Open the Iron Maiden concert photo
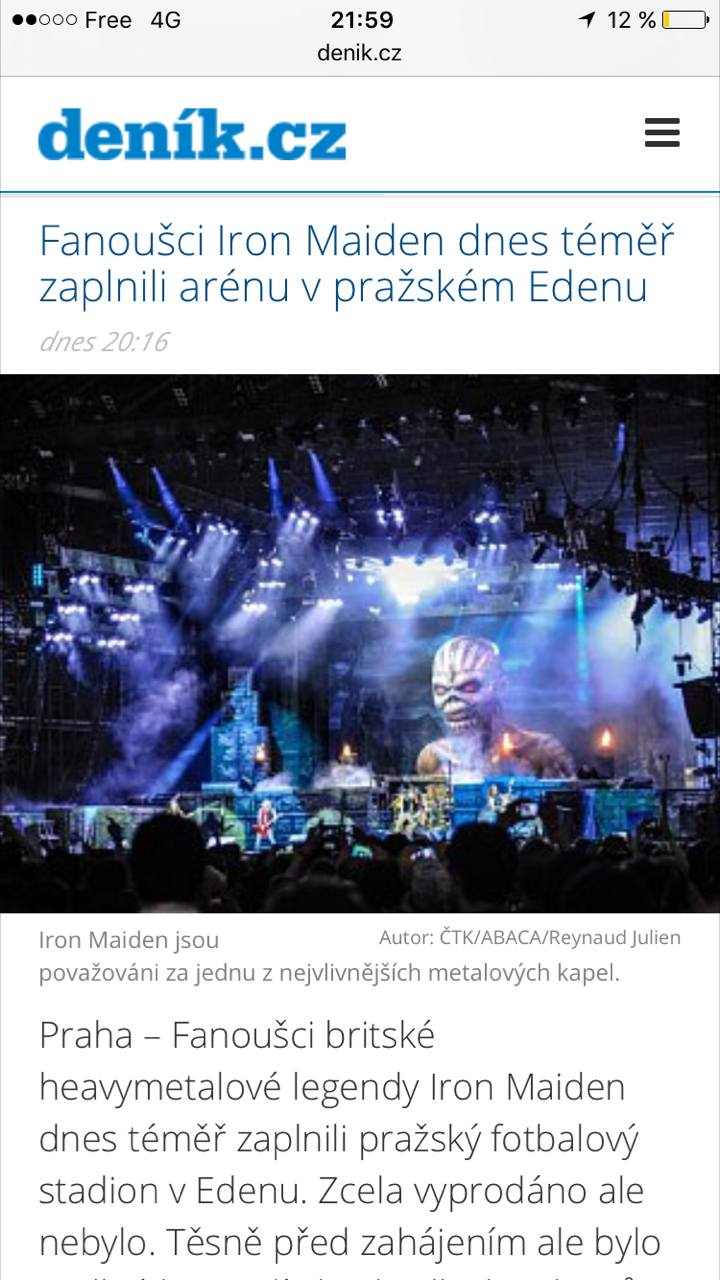Screen dimensions: 720x1280 (x=360, y=643)
